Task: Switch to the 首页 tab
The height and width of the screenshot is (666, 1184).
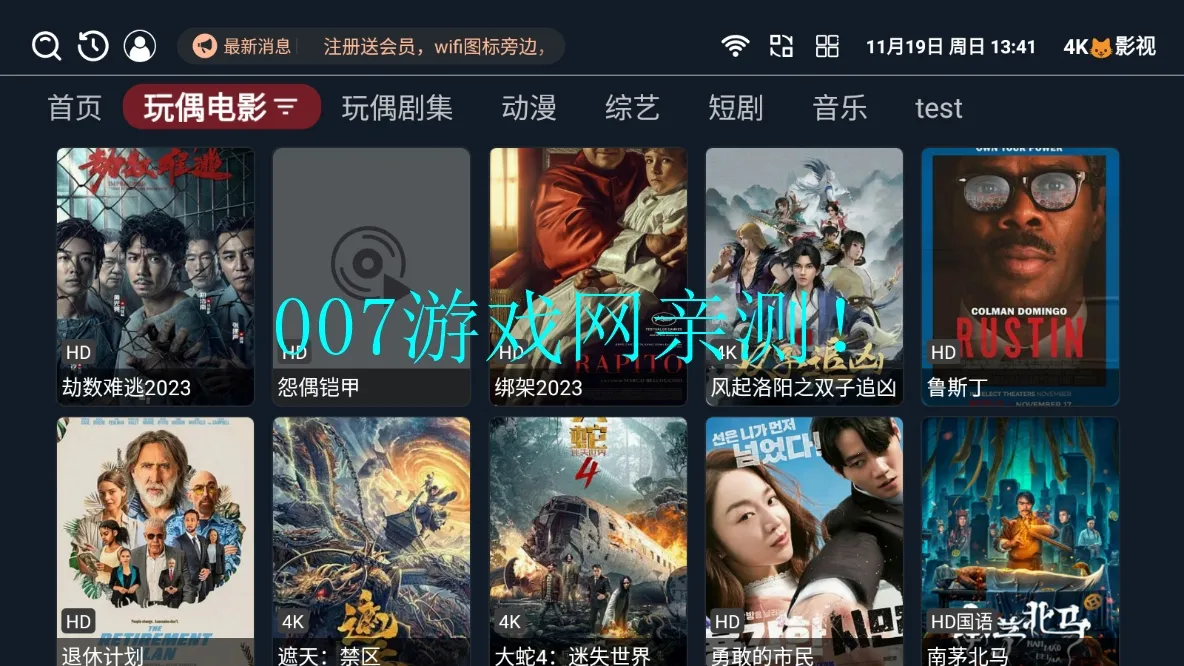Action: point(75,108)
